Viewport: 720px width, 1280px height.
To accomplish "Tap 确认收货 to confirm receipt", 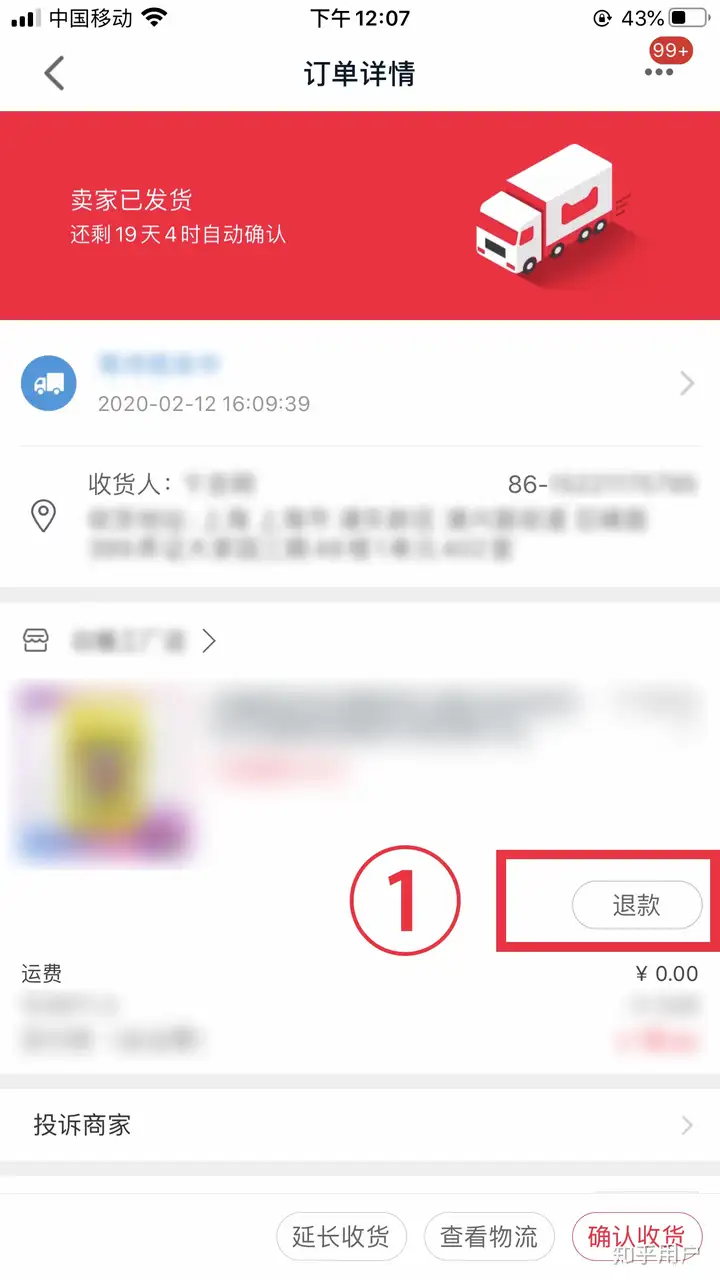I will click(637, 1237).
